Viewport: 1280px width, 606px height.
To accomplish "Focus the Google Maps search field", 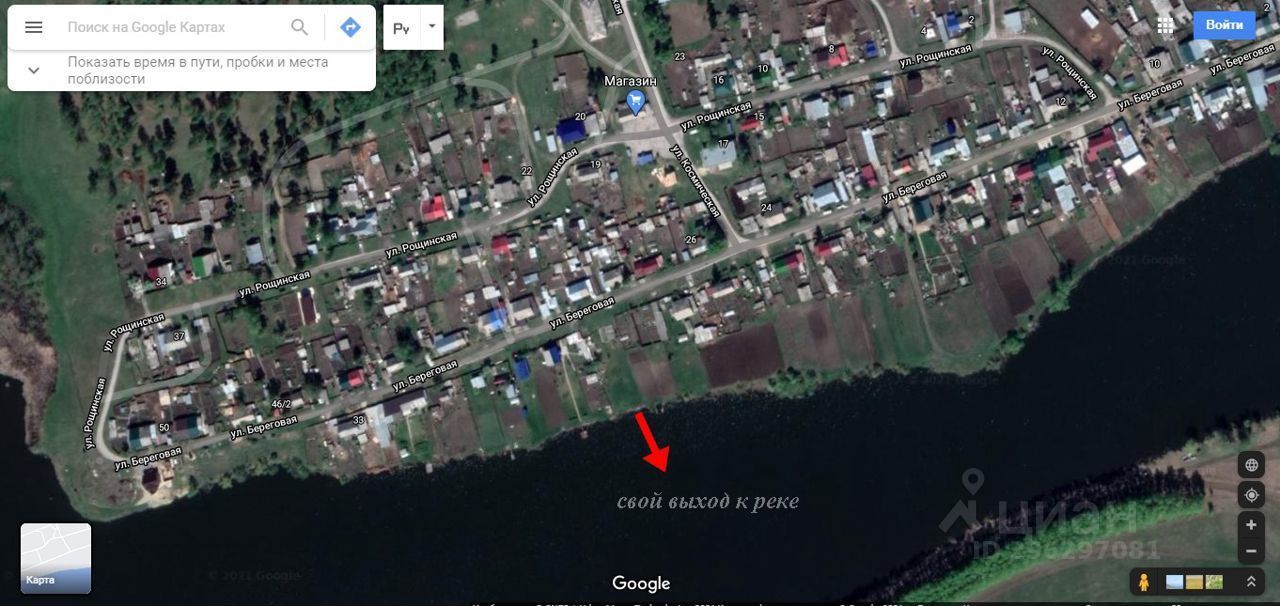I will coord(170,27).
